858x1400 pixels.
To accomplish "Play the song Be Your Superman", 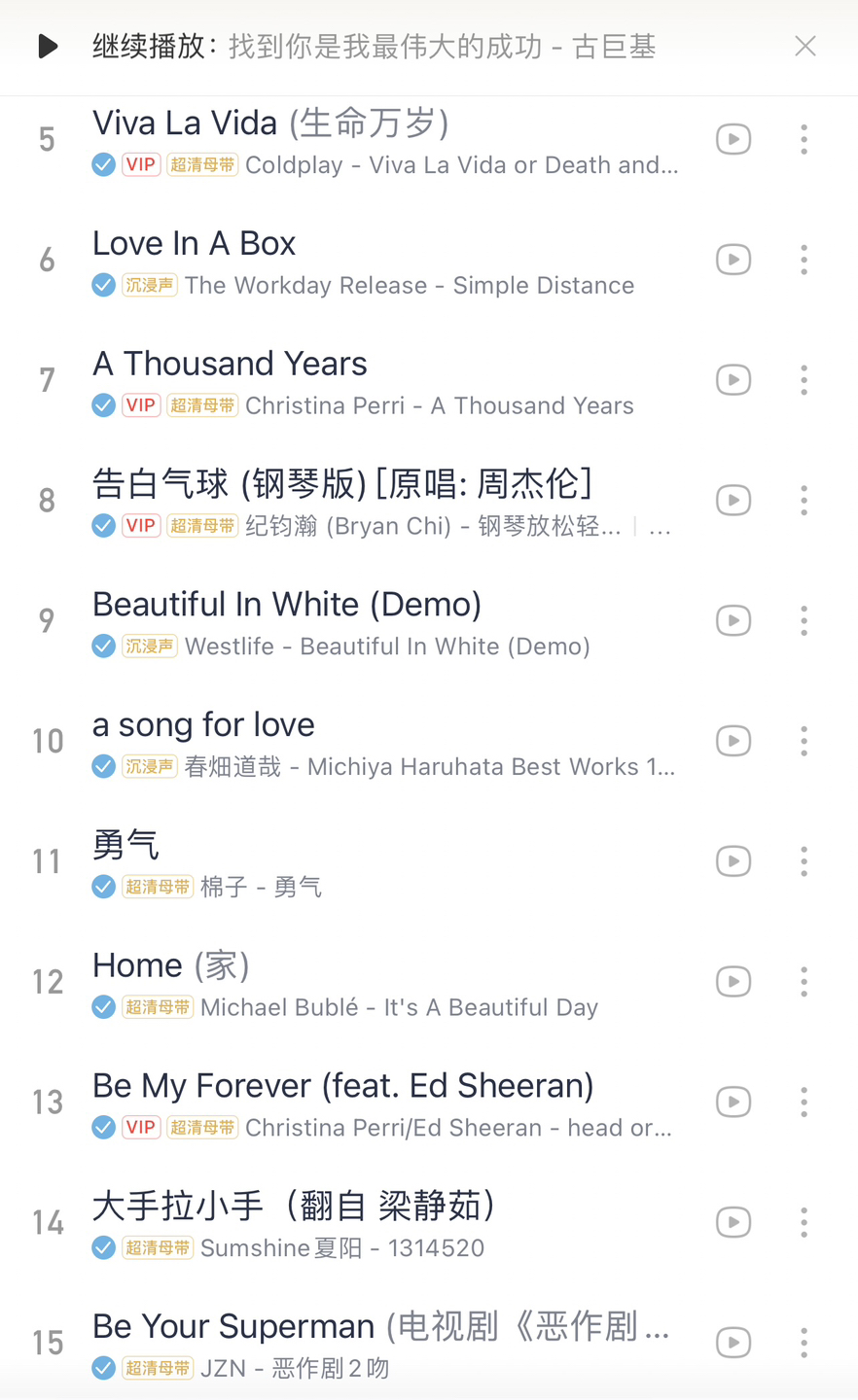I will click(x=386, y=1343).
